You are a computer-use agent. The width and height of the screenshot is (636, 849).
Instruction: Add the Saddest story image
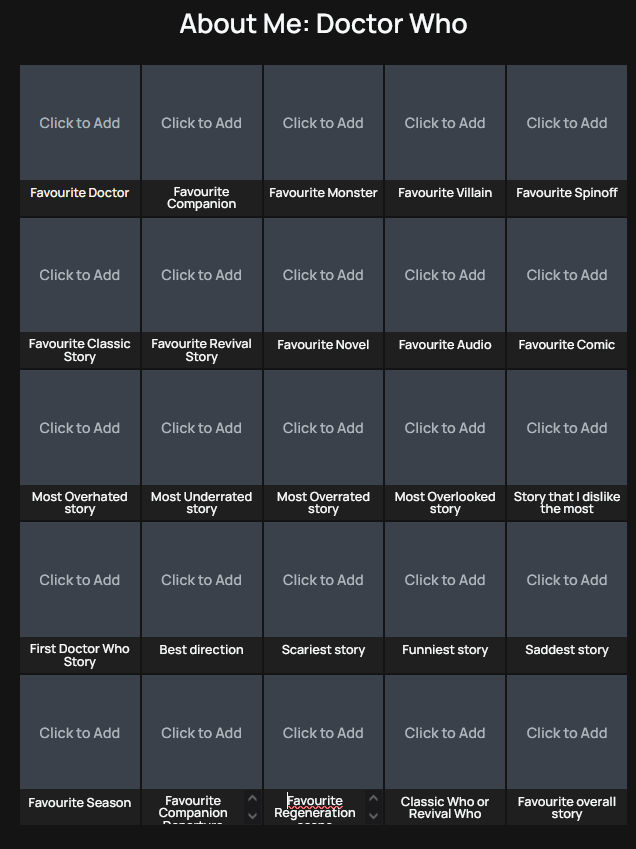(x=567, y=580)
